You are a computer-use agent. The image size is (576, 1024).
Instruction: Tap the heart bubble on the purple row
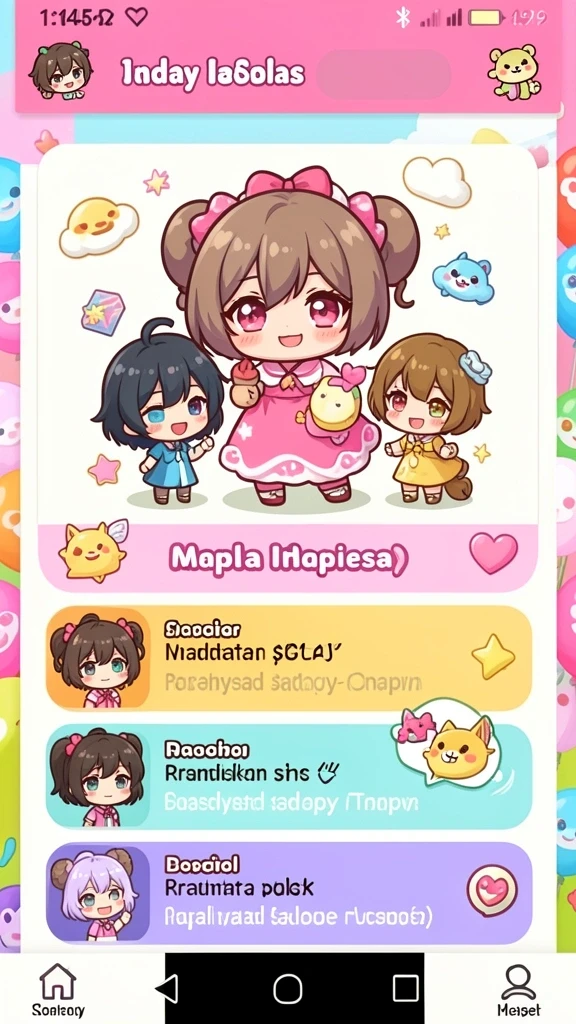coord(492,890)
